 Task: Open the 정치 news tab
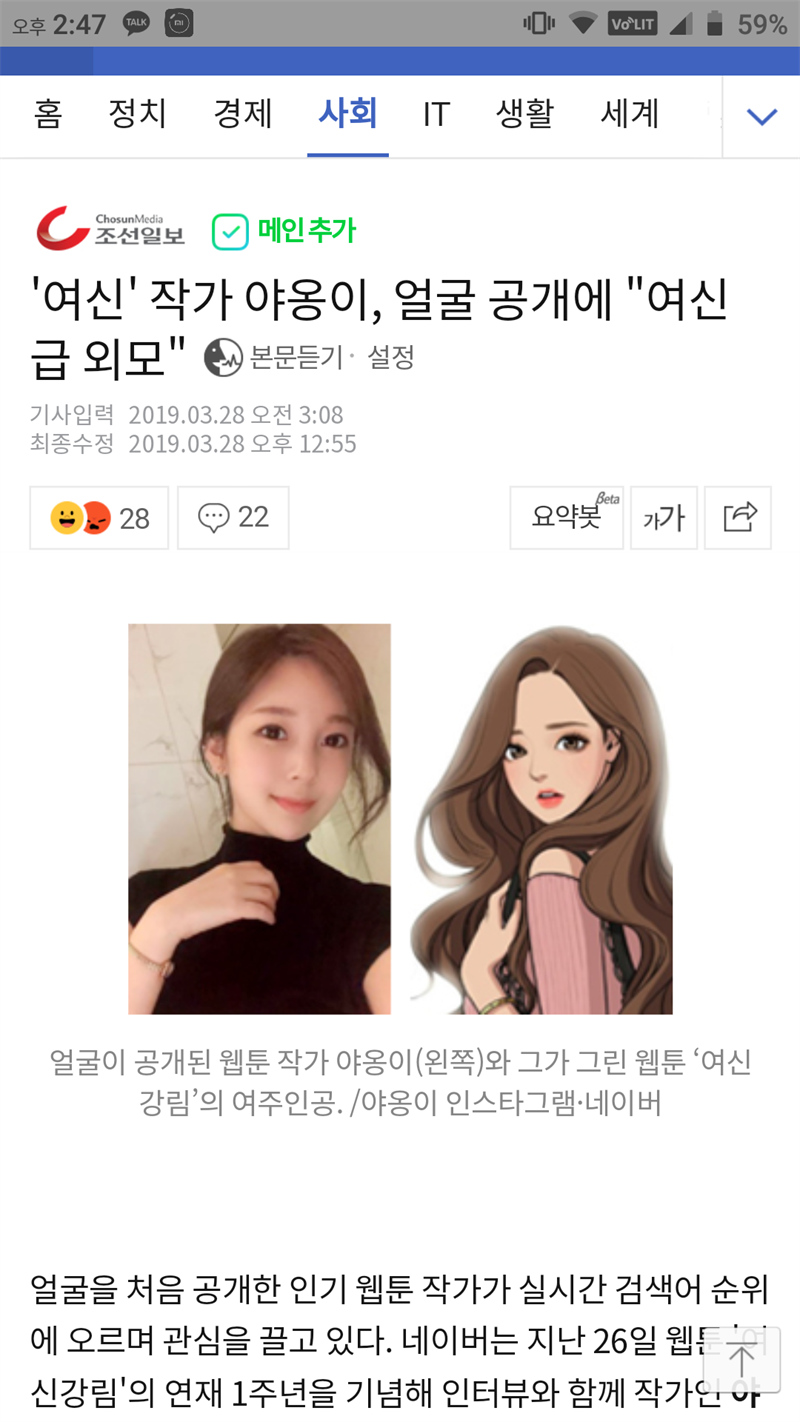pos(138,114)
